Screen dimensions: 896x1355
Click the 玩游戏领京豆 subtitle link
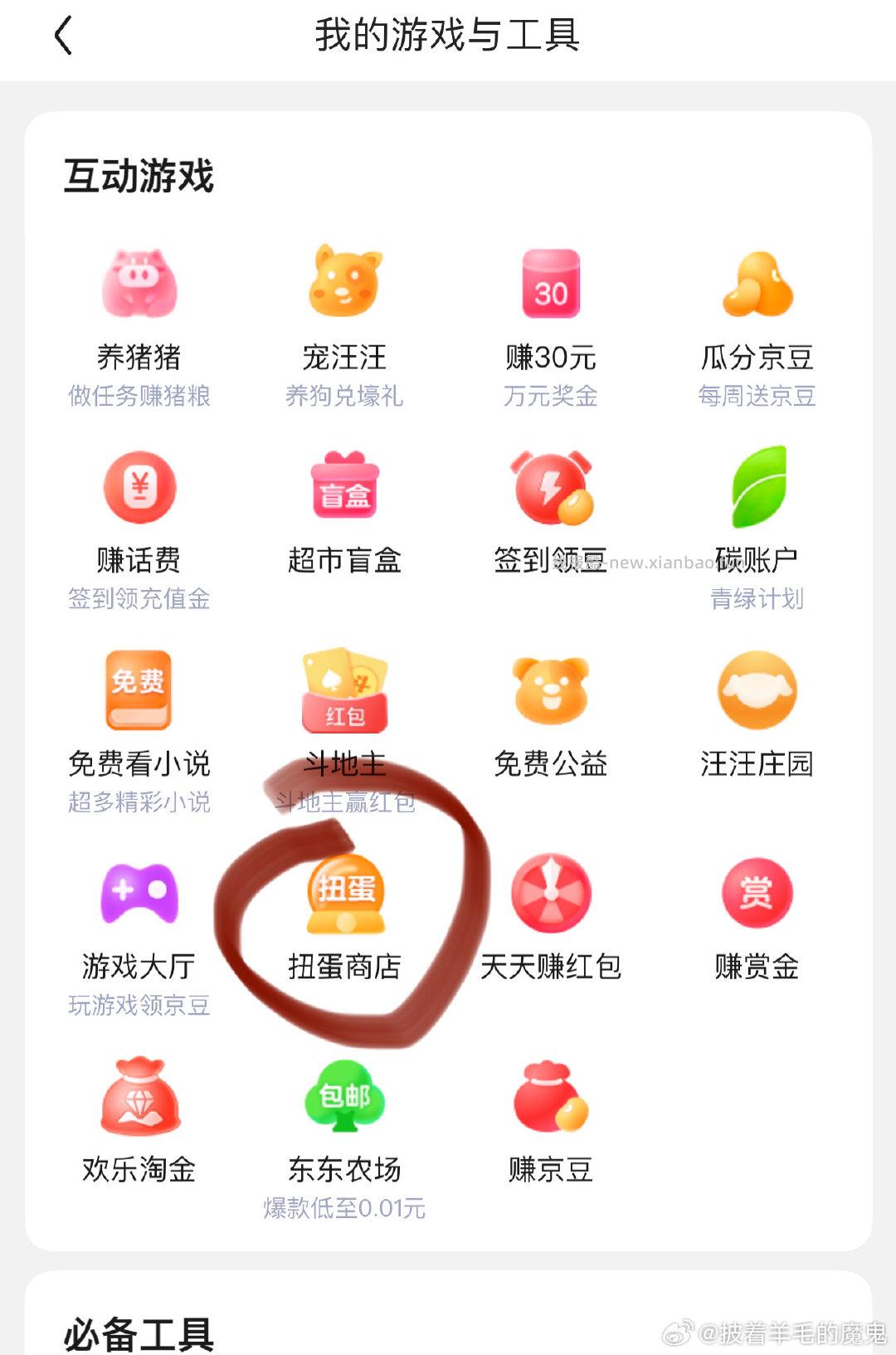pyautogui.click(x=139, y=1006)
